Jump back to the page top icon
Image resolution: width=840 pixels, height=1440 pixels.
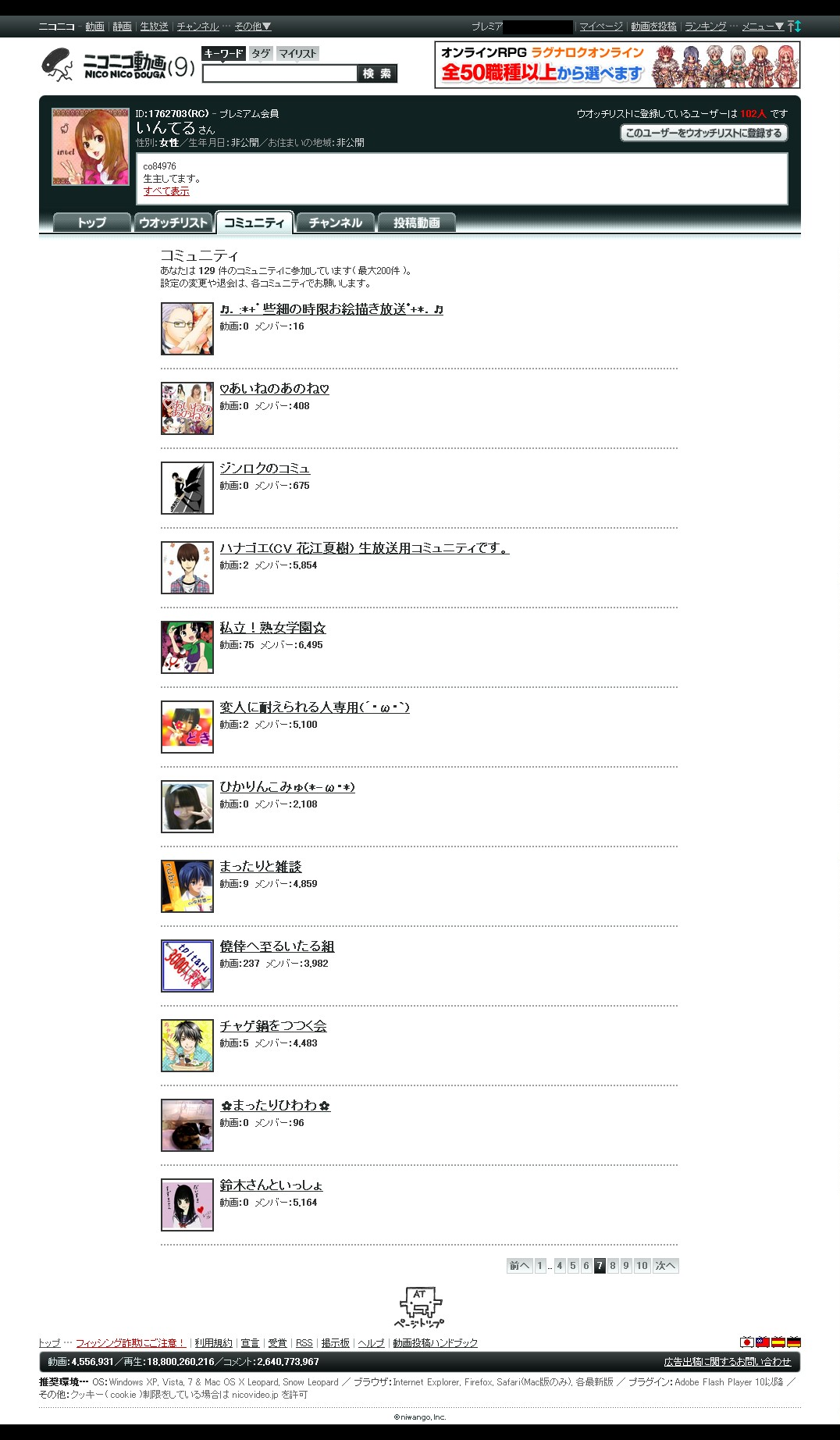pos(420,1307)
